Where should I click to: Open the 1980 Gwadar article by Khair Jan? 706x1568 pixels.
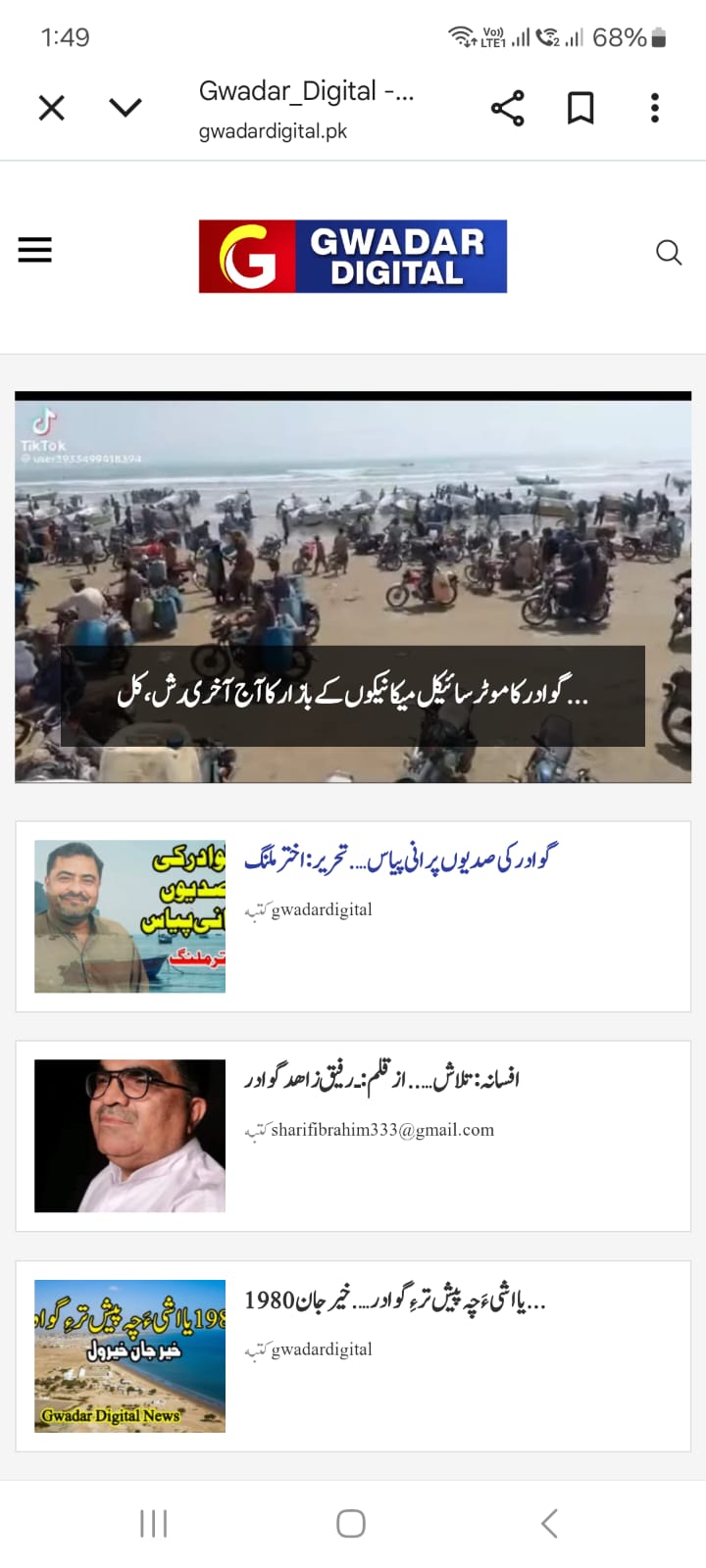click(x=394, y=1300)
